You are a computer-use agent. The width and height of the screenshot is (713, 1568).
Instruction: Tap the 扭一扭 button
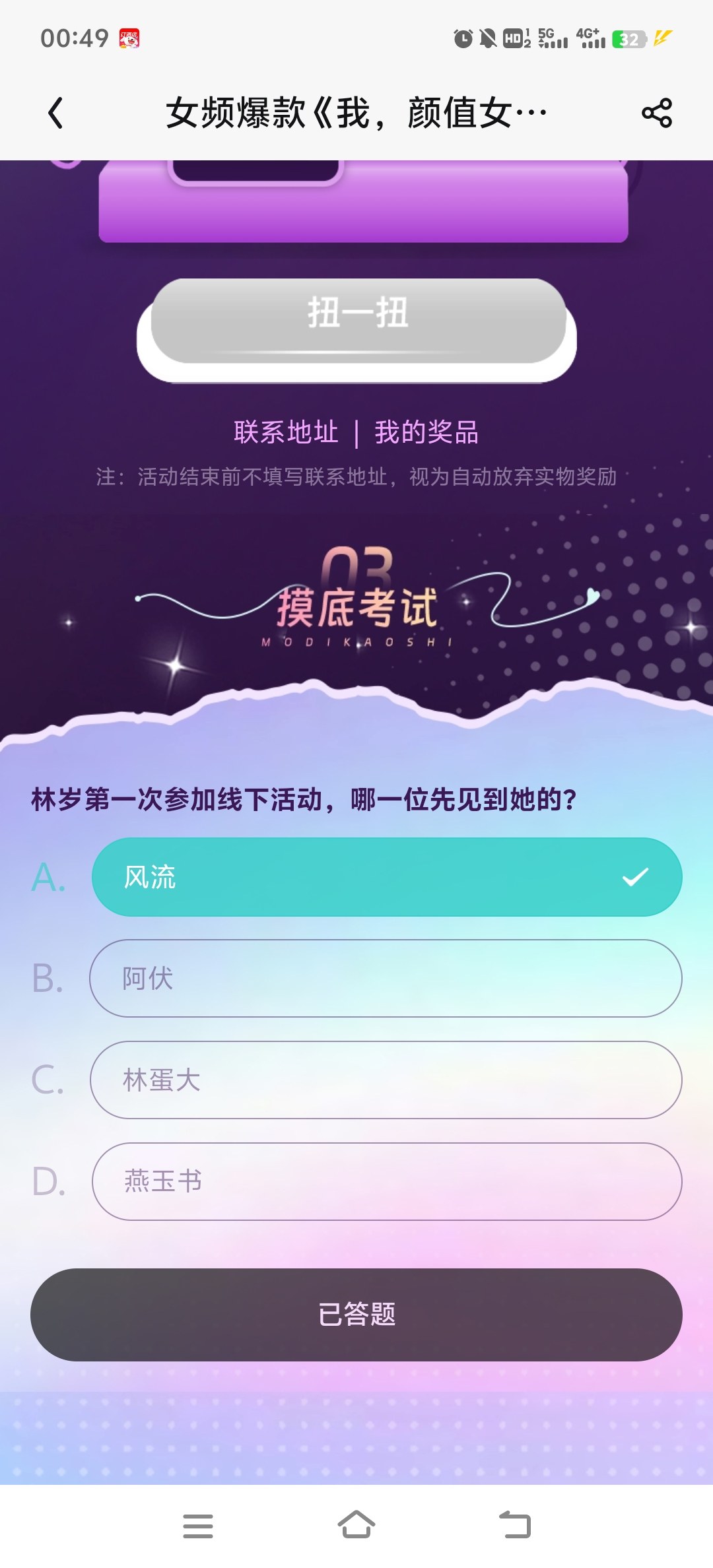[357, 321]
